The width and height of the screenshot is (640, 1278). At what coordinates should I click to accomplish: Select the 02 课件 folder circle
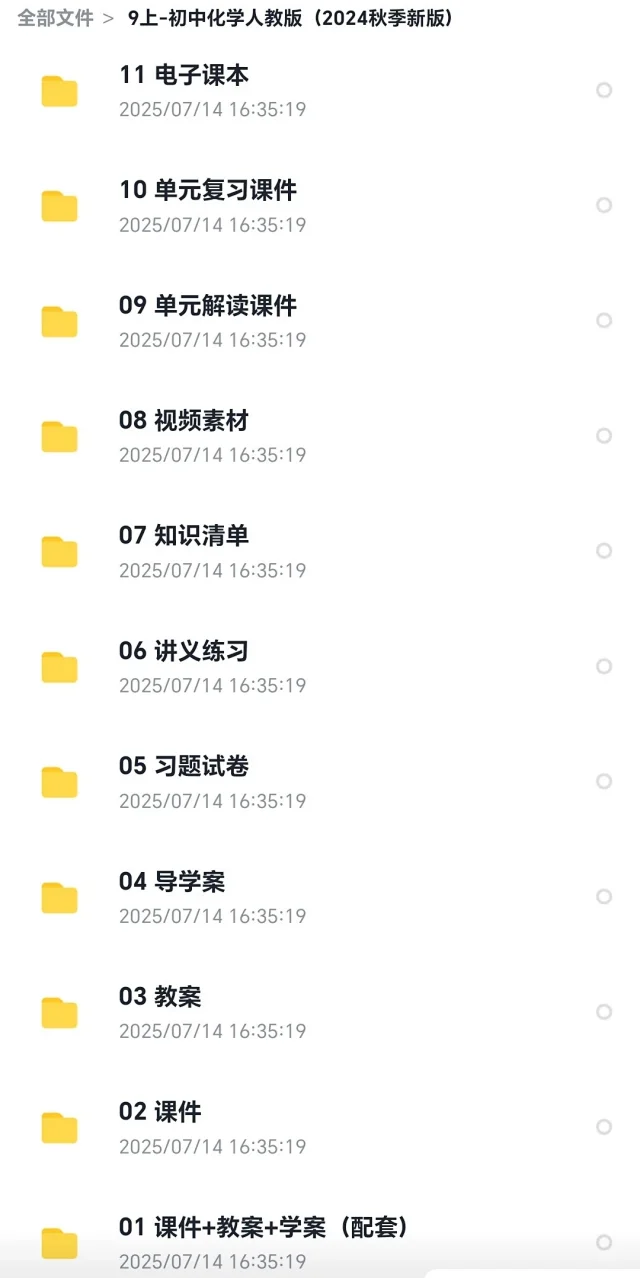[x=604, y=1127]
